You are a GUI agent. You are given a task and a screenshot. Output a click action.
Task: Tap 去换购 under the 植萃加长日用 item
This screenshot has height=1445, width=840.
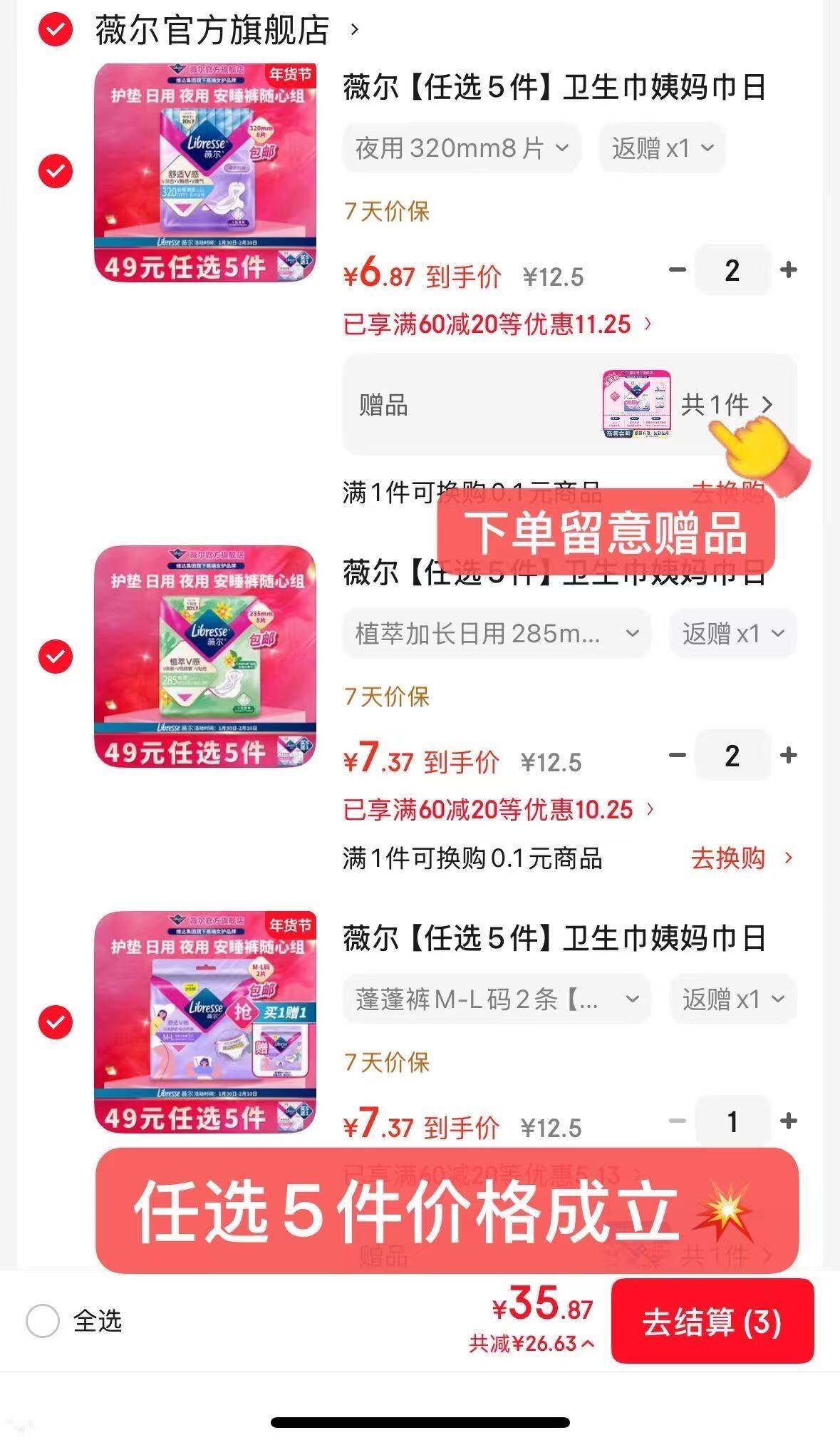click(x=740, y=858)
